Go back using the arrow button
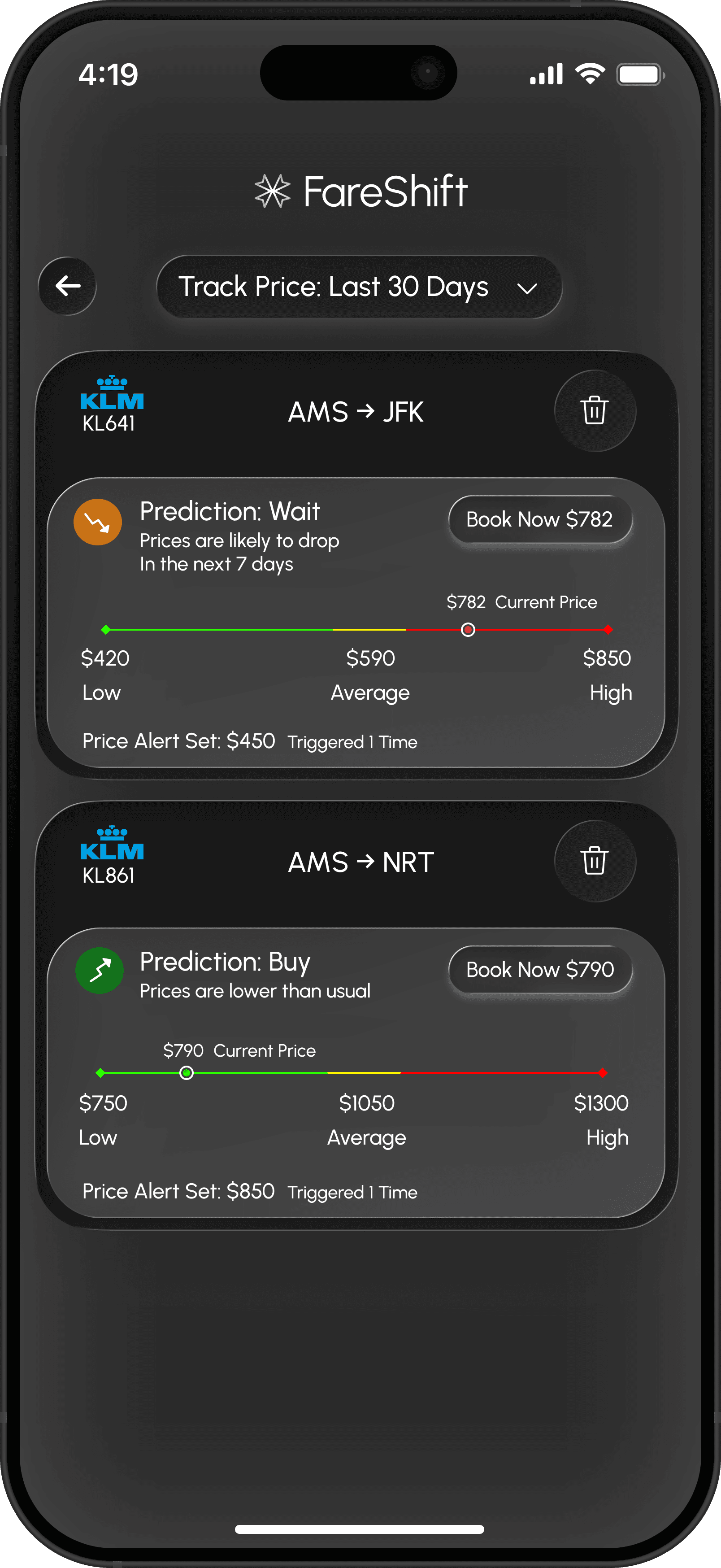This screenshot has height=1568, width=721. 67,286
